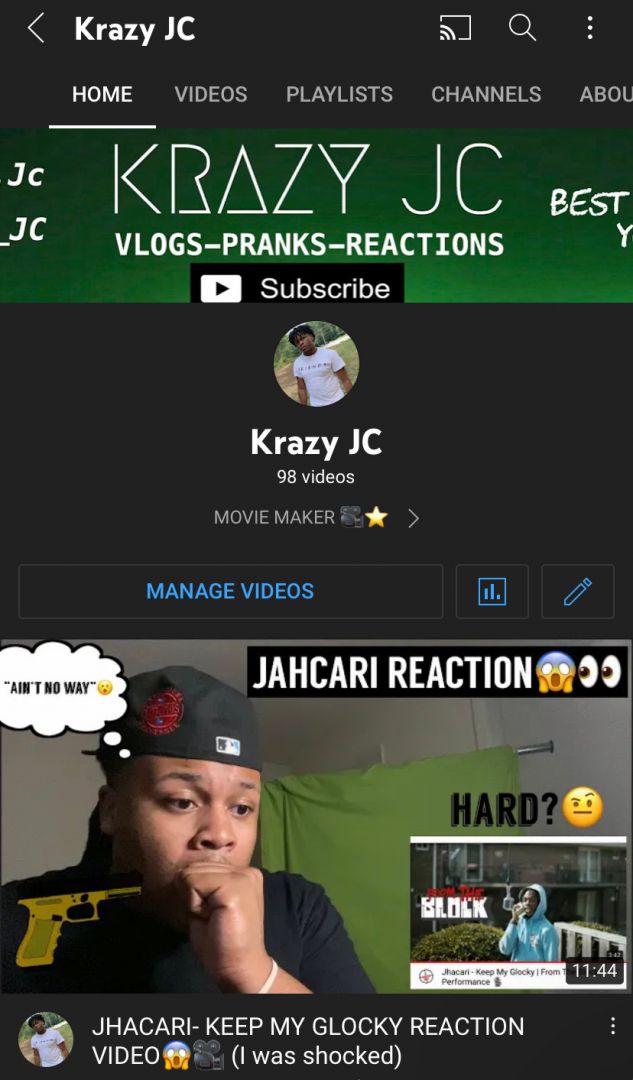Open search on the channel page
This screenshot has width=633, height=1080.
tap(522, 28)
